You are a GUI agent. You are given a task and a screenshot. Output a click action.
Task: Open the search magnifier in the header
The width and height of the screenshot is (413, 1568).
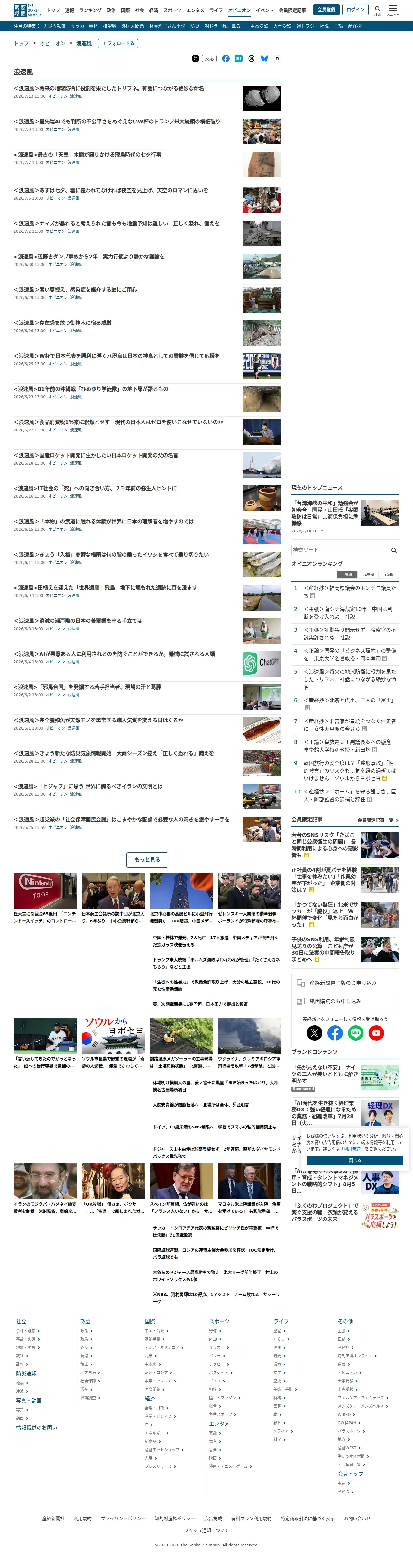[378, 10]
